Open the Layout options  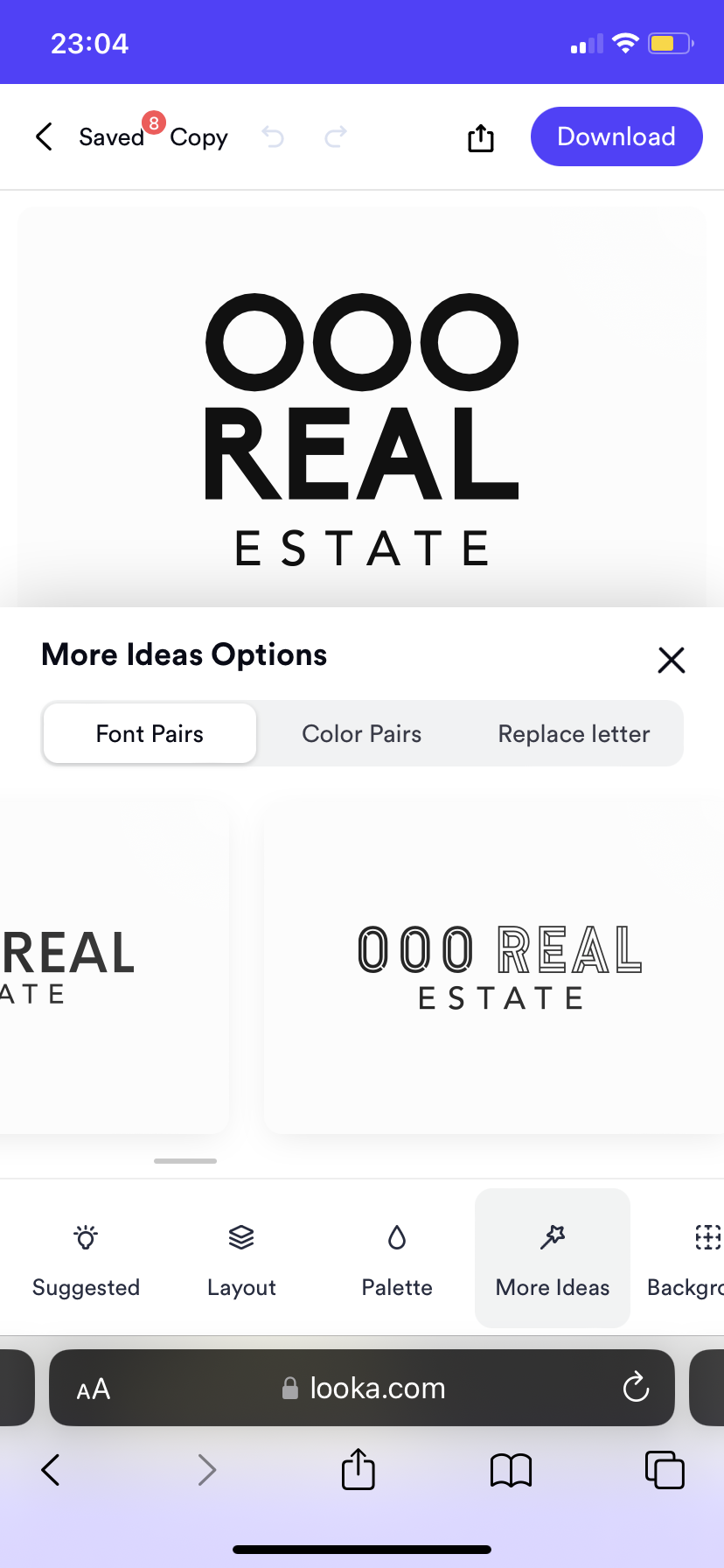(x=241, y=1258)
